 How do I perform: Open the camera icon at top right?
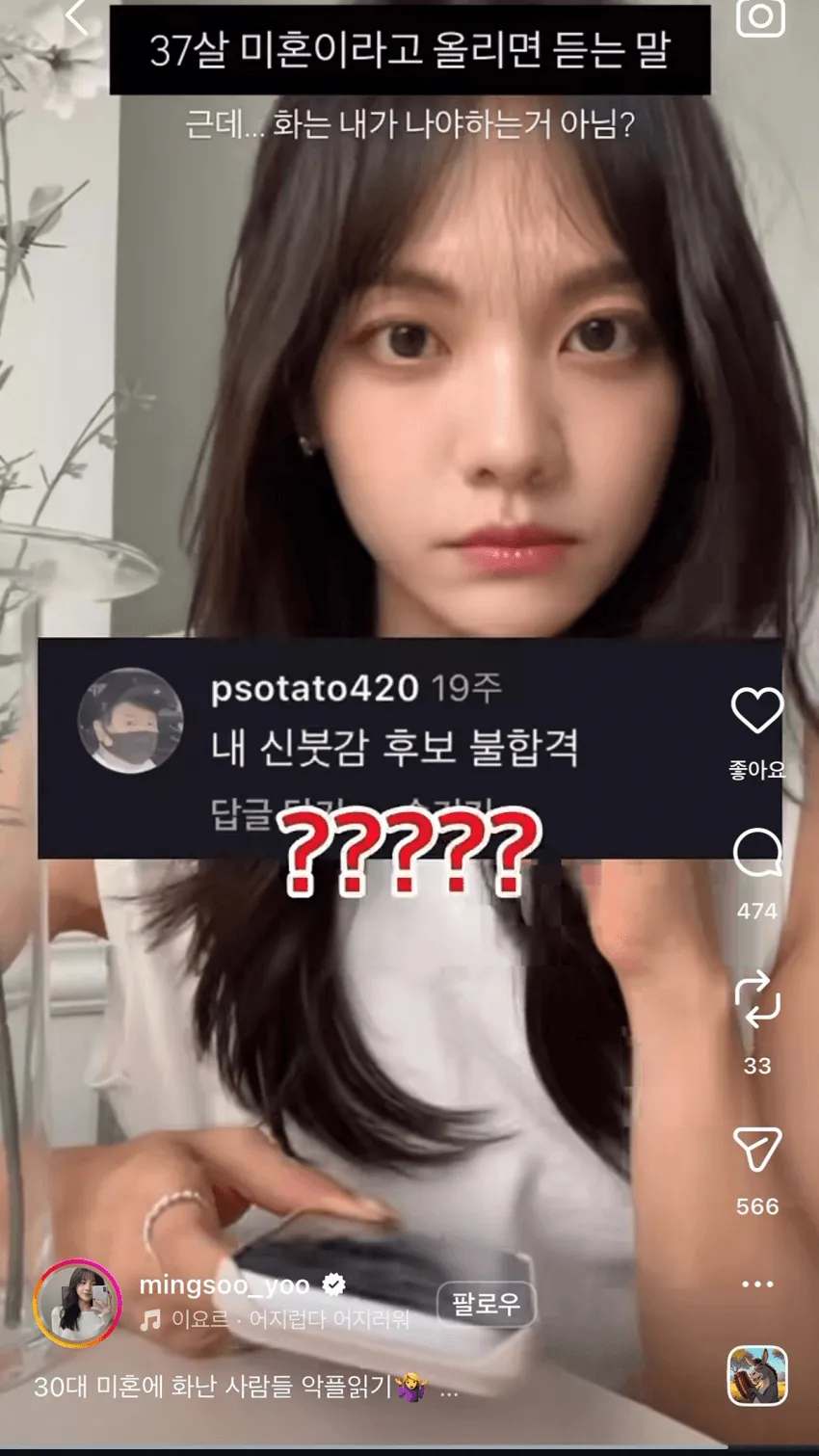tap(760, 16)
